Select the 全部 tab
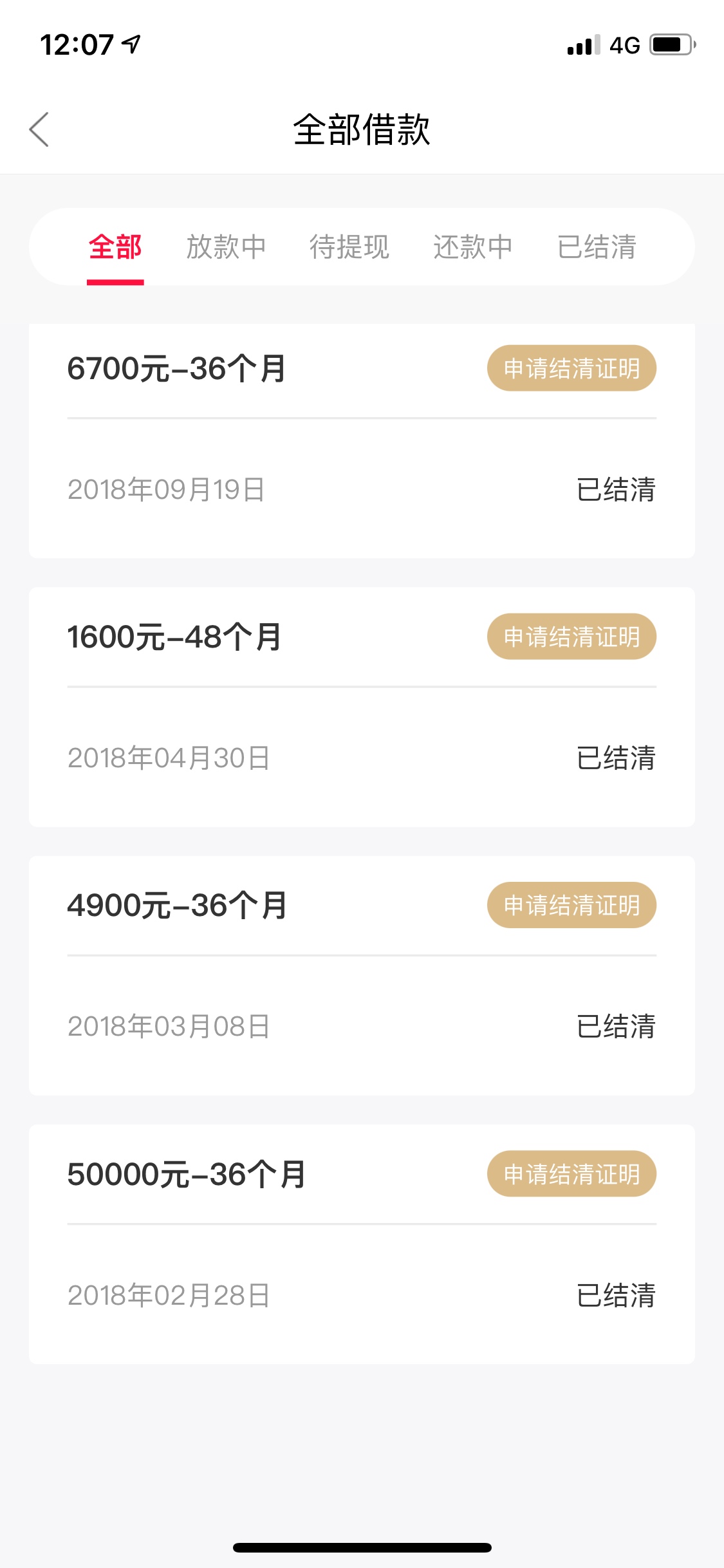 point(115,247)
